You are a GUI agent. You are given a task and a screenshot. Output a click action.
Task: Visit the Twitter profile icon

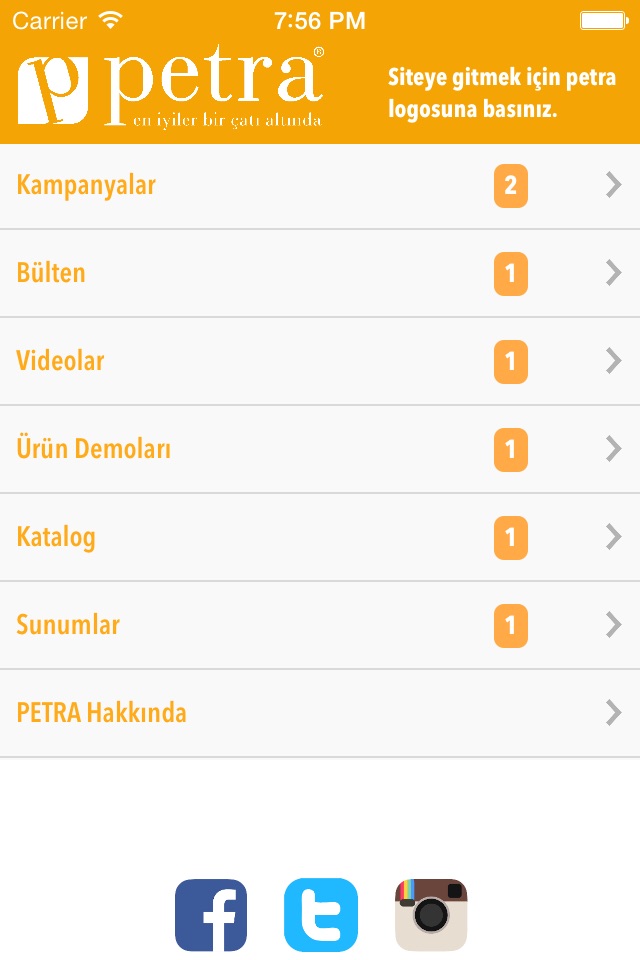[321, 915]
